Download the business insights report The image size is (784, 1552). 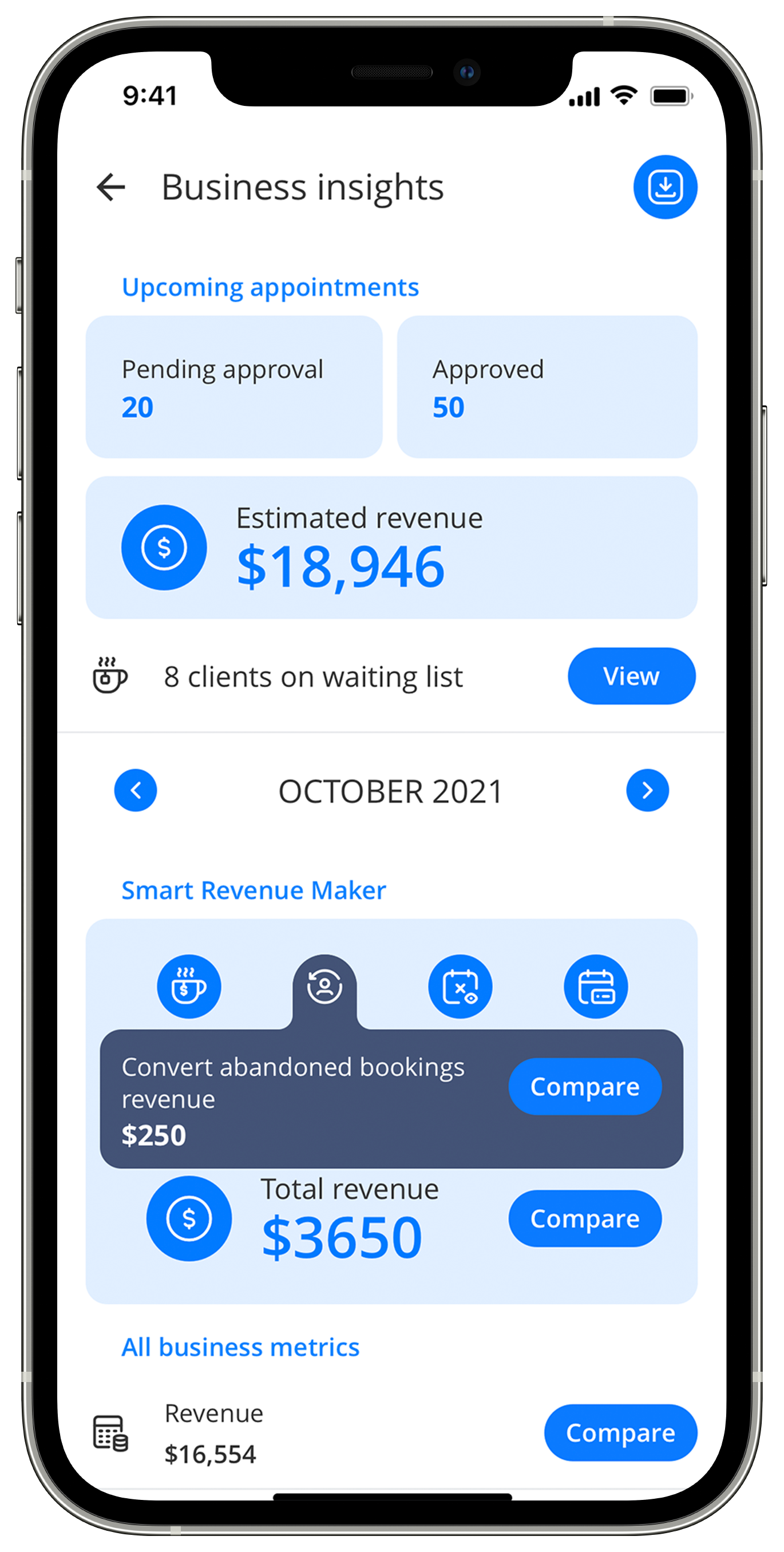pyautogui.click(x=664, y=187)
